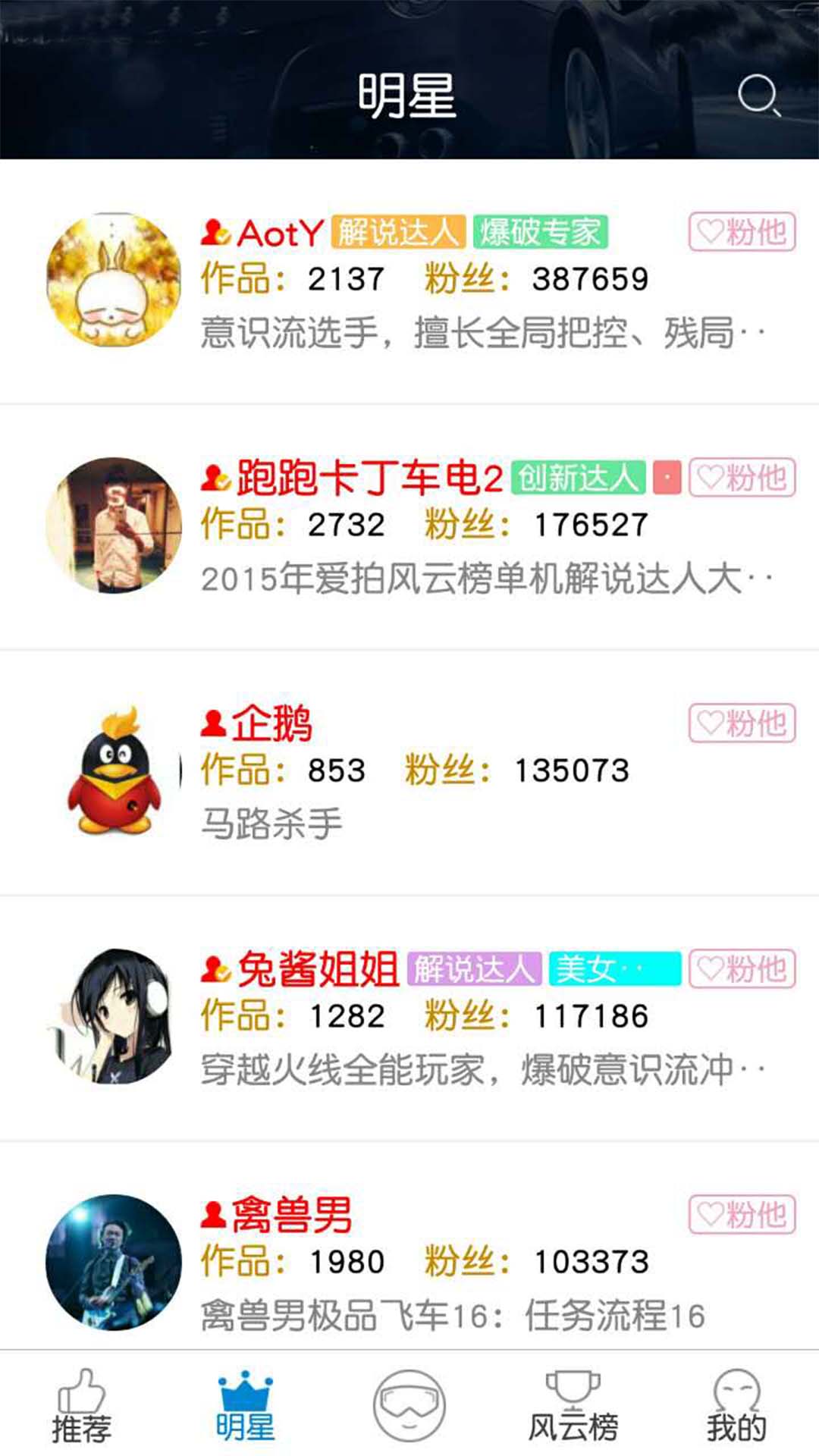Tap 粉他 next to 企鹅
This screenshot has width=819, height=1456.
[742, 723]
